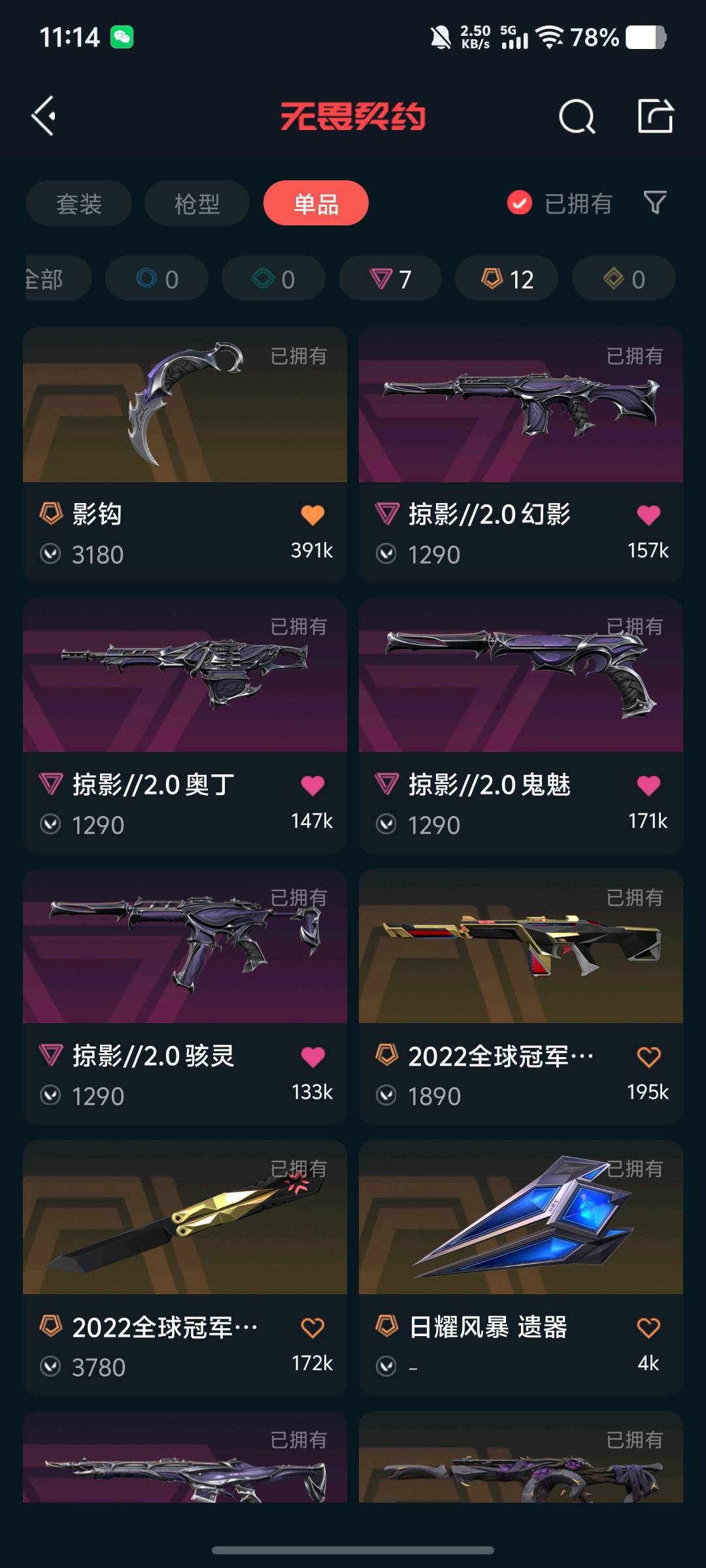Viewport: 706px width, 1568px height.
Task: Uncheck the 已拥有 checkbox
Action: pyautogui.click(x=520, y=203)
